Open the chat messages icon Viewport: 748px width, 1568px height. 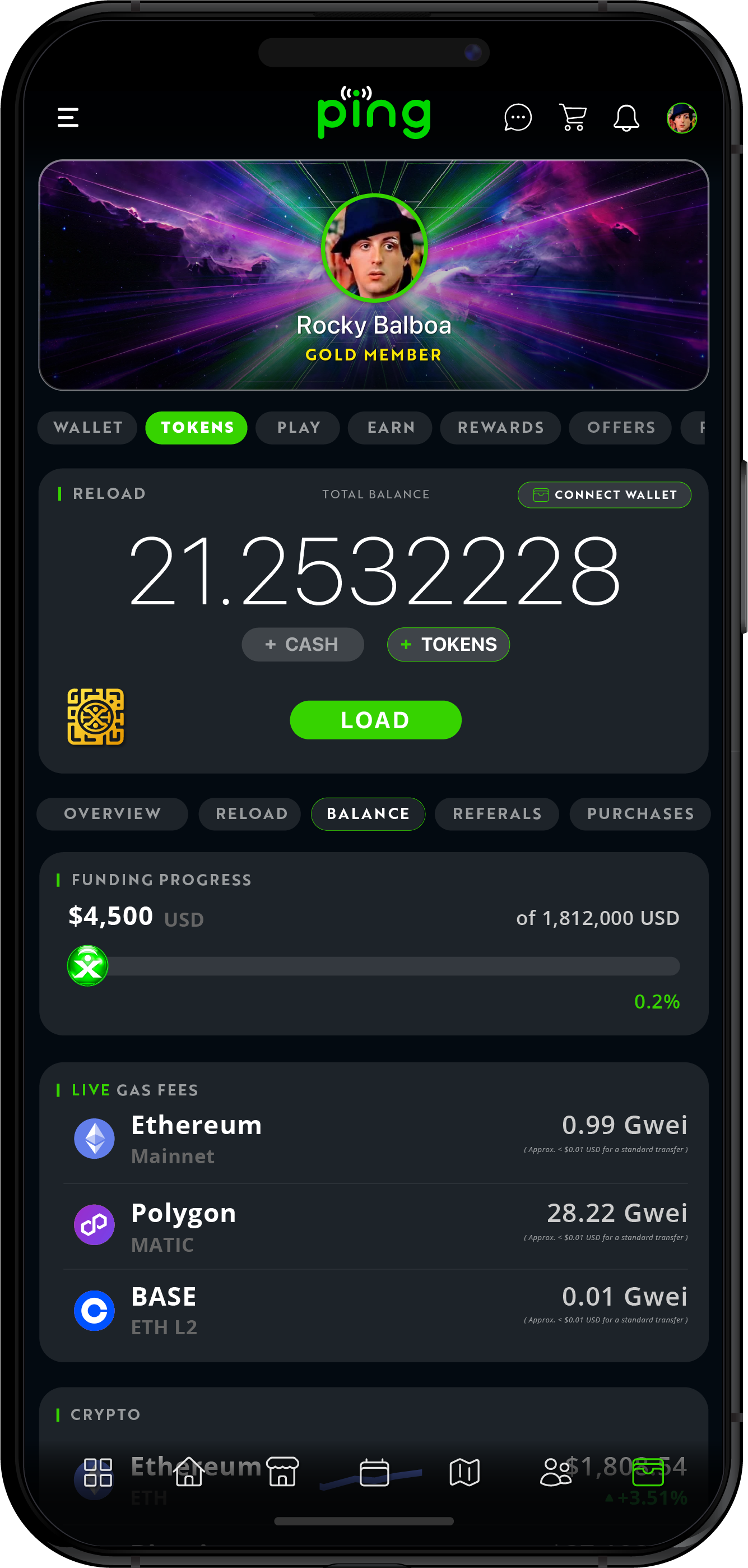[518, 118]
